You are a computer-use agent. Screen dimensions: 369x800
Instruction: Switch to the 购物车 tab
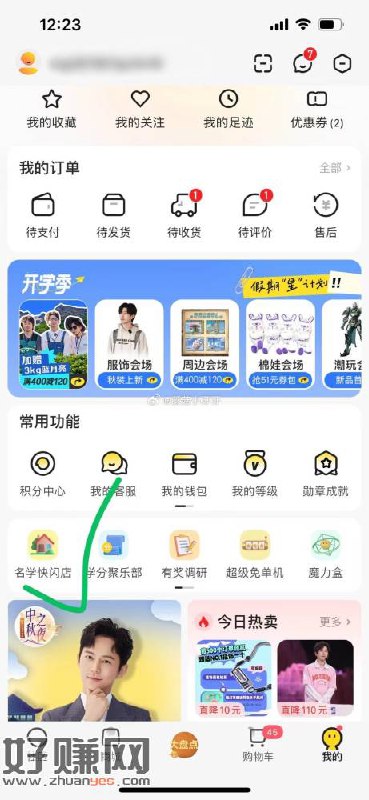258,745
